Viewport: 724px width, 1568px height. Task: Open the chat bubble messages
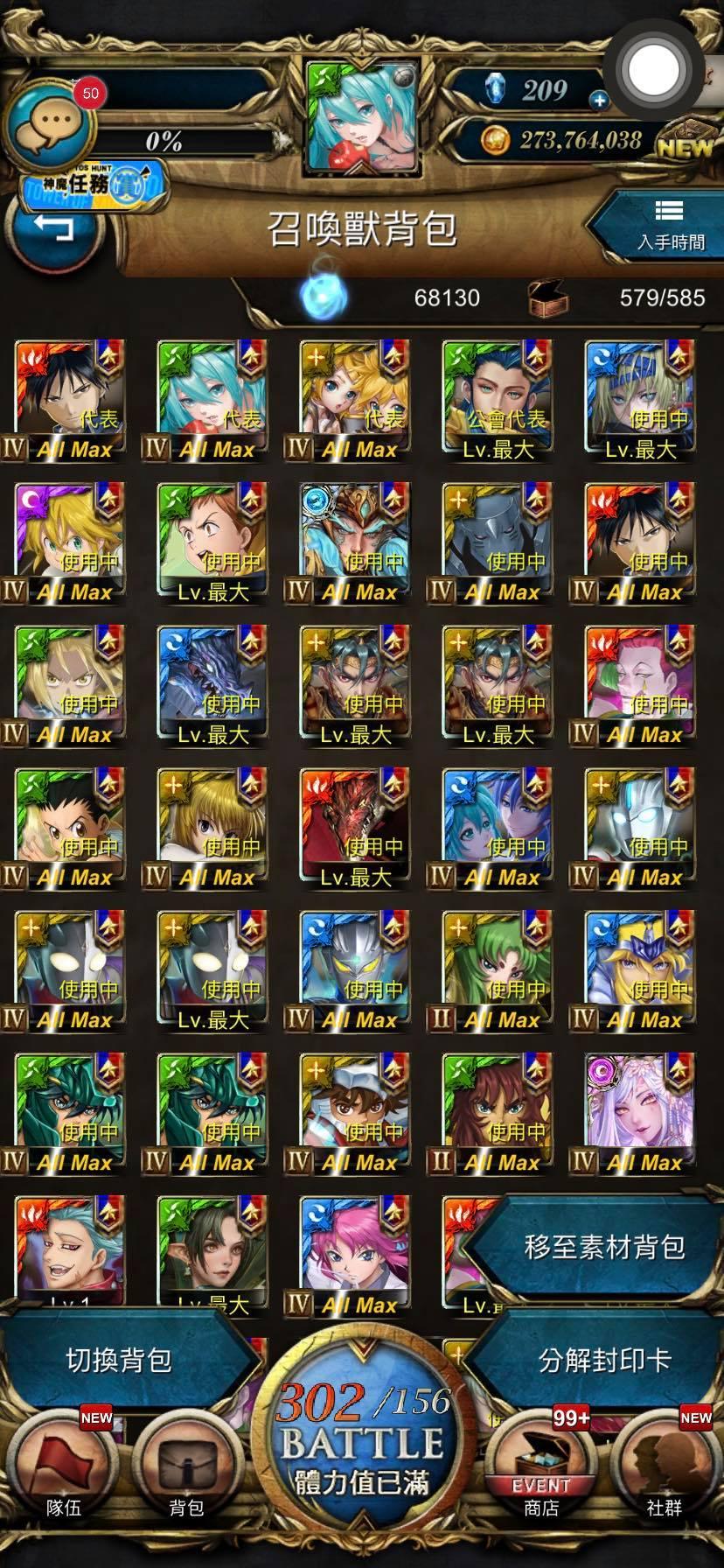[49, 123]
